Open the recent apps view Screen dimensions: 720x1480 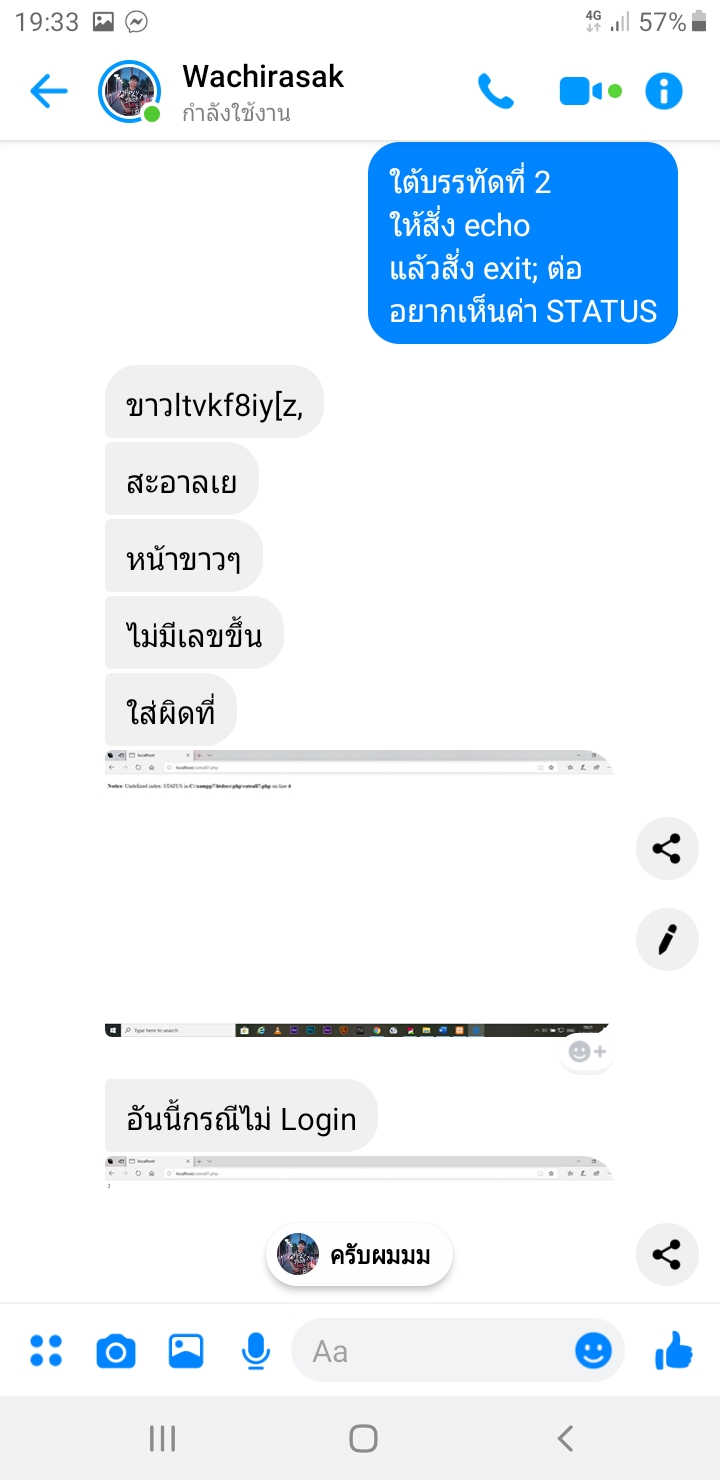(162, 1438)
